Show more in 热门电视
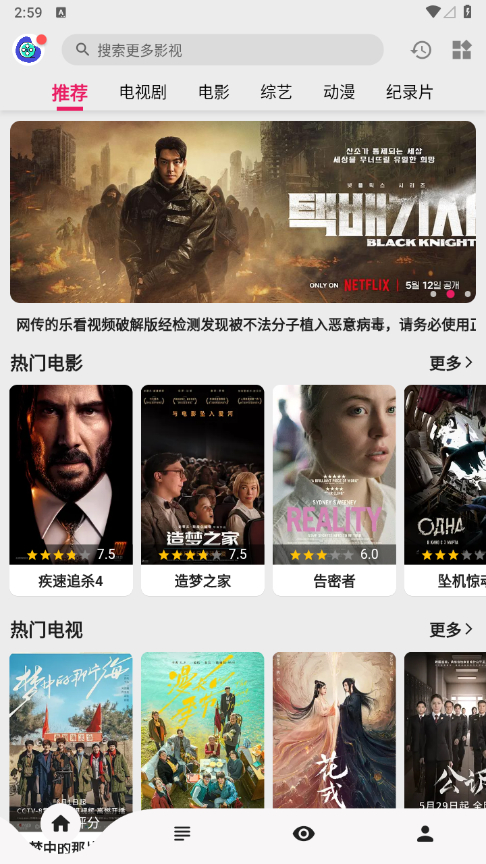Viewport: 486px width, 864px height. tap(451, 629)
